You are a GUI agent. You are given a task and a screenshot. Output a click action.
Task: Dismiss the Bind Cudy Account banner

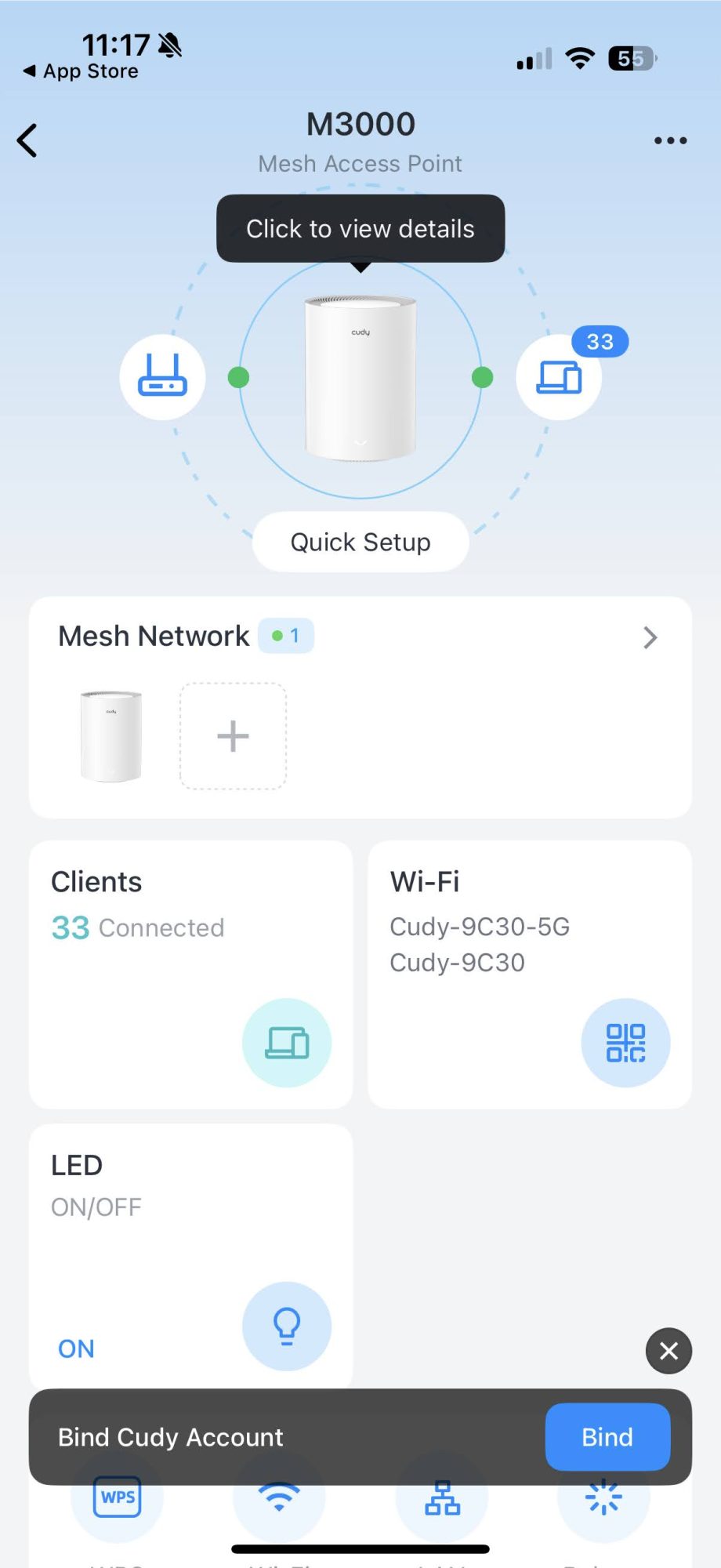[x=668, y=1351]
